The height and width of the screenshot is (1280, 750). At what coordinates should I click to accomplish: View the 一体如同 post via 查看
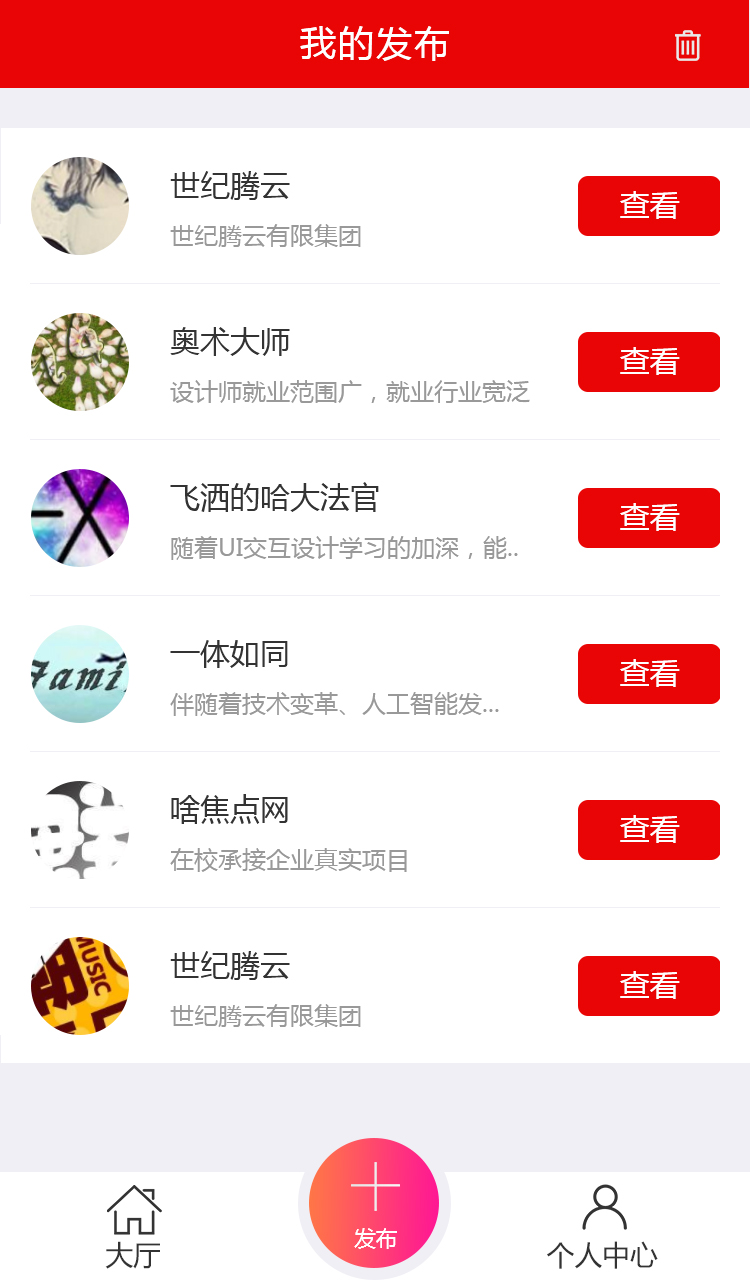tap(648, 674)
